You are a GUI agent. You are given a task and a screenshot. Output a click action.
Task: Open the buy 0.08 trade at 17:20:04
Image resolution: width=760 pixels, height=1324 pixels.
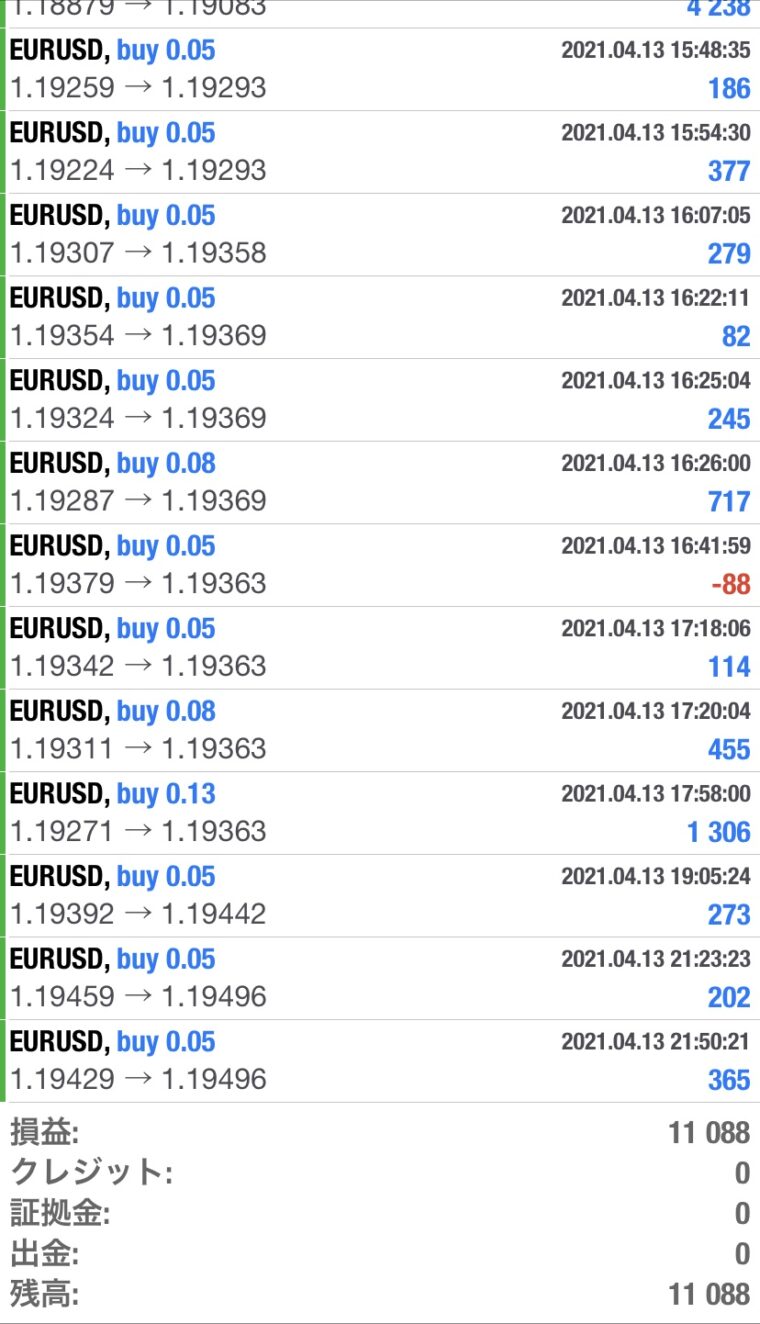[x=380, y=730]
